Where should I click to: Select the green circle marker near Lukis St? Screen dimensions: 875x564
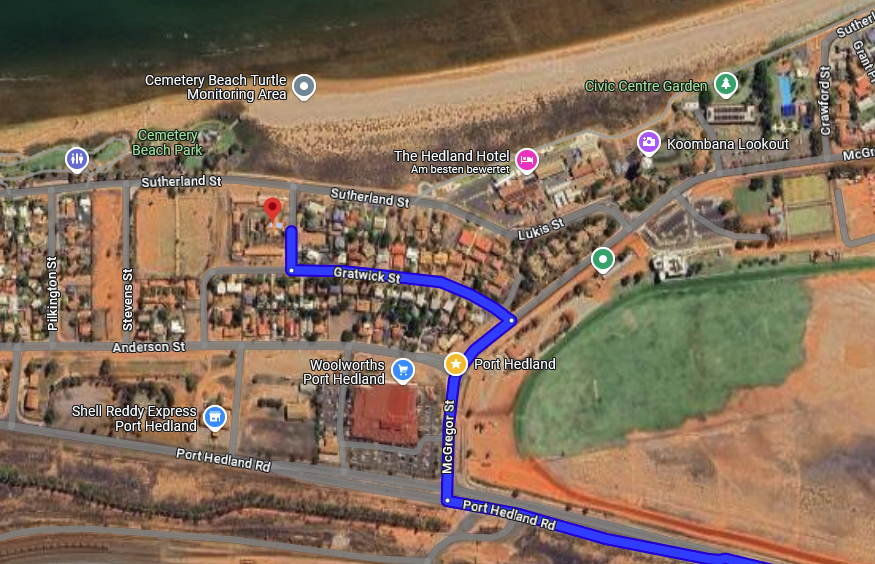602,260
